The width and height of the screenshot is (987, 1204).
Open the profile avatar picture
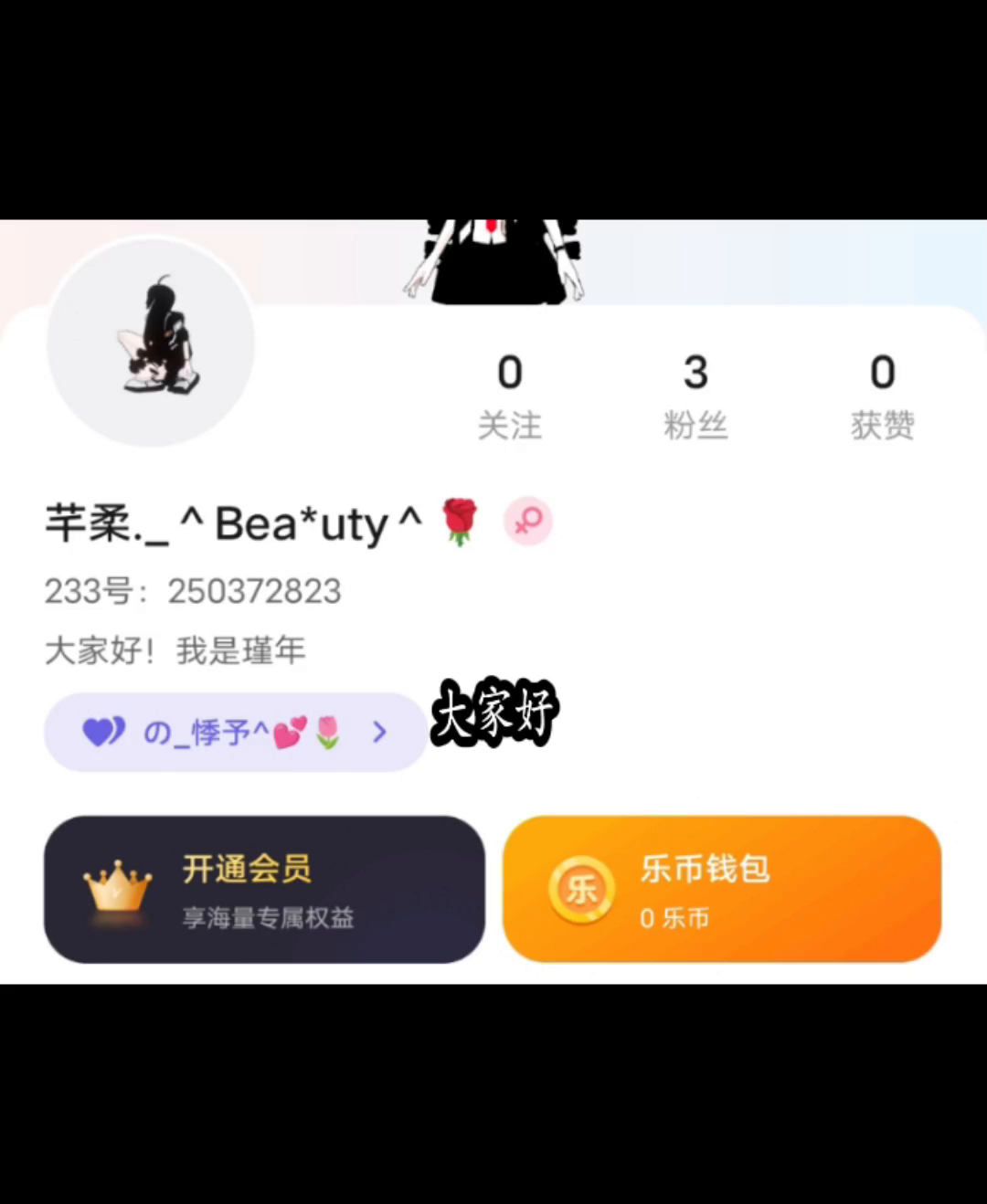tap(151, 343)
